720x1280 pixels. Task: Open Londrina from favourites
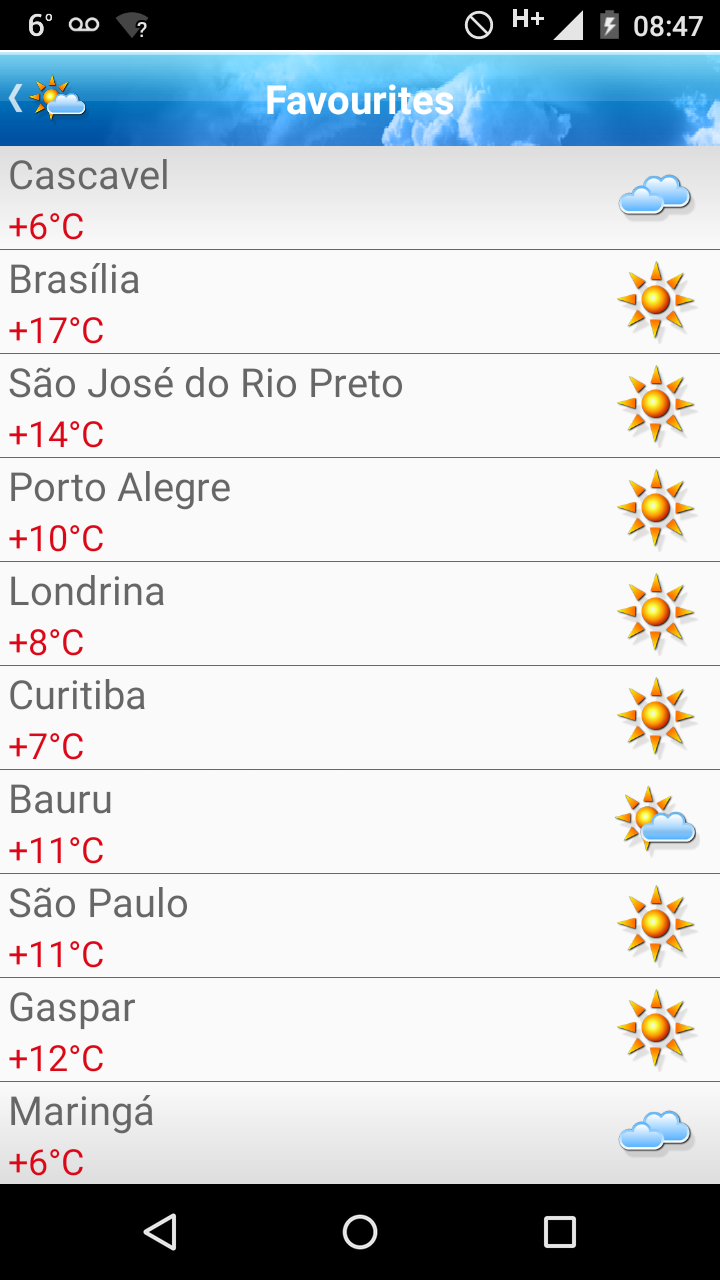pos(360,614)
